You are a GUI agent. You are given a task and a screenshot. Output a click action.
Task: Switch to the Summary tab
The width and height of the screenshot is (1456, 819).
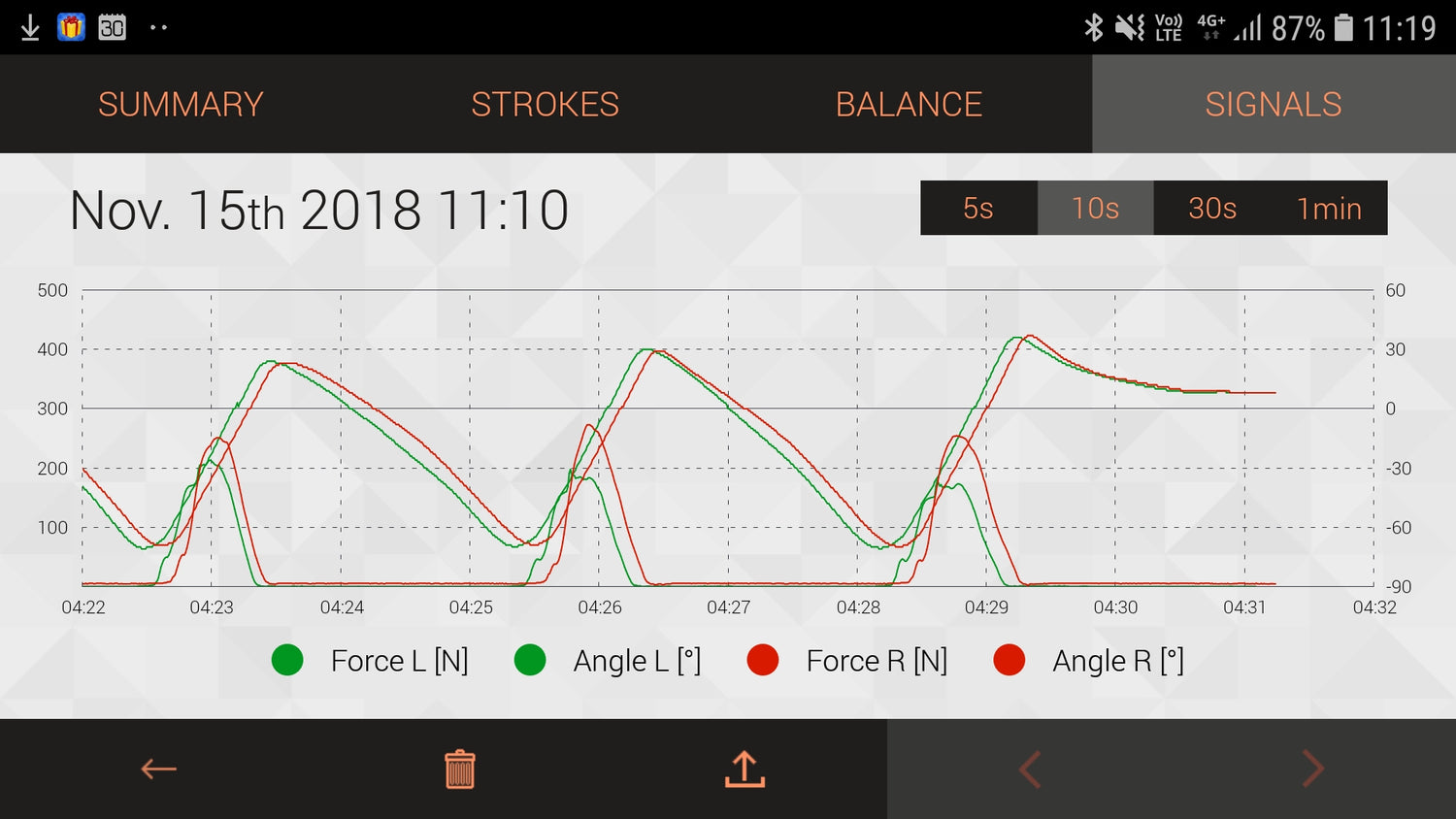pos(182,104)
